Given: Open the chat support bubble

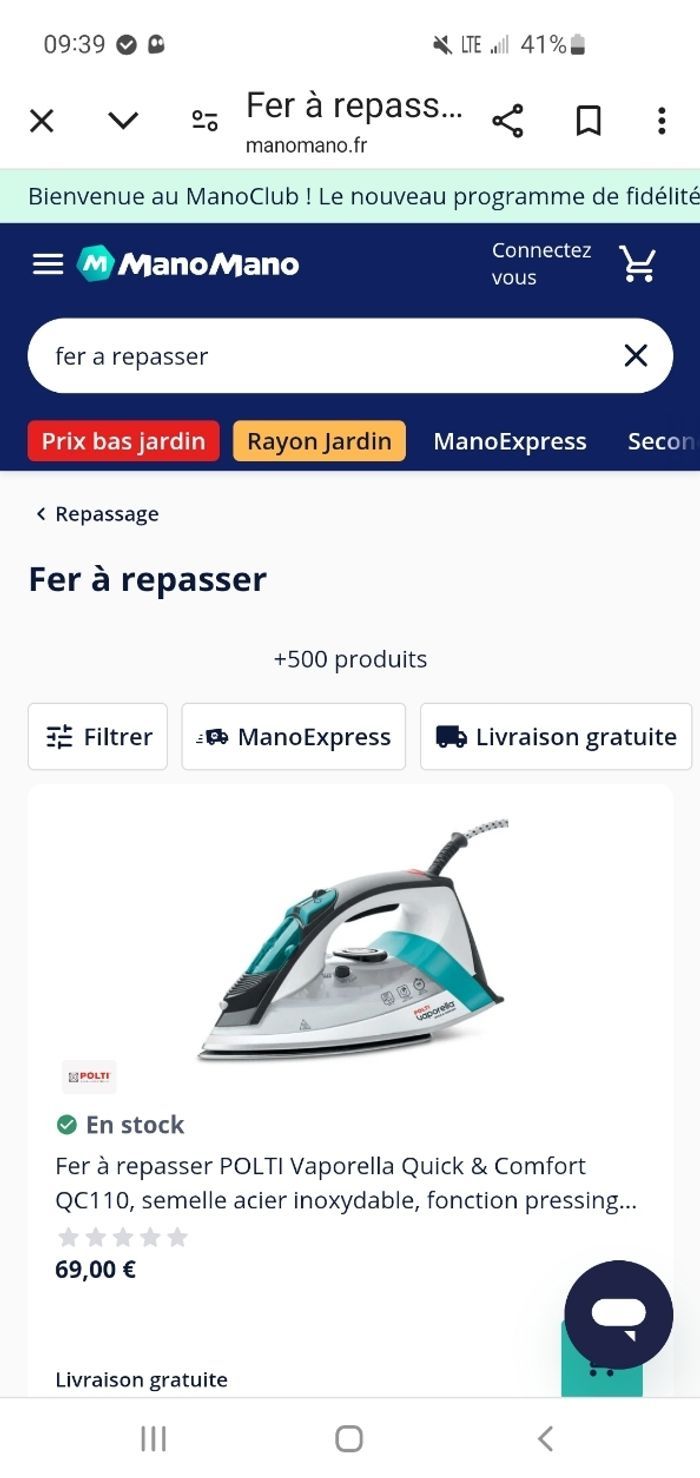Looking at the screenshot, I should tap(618, 1314).
